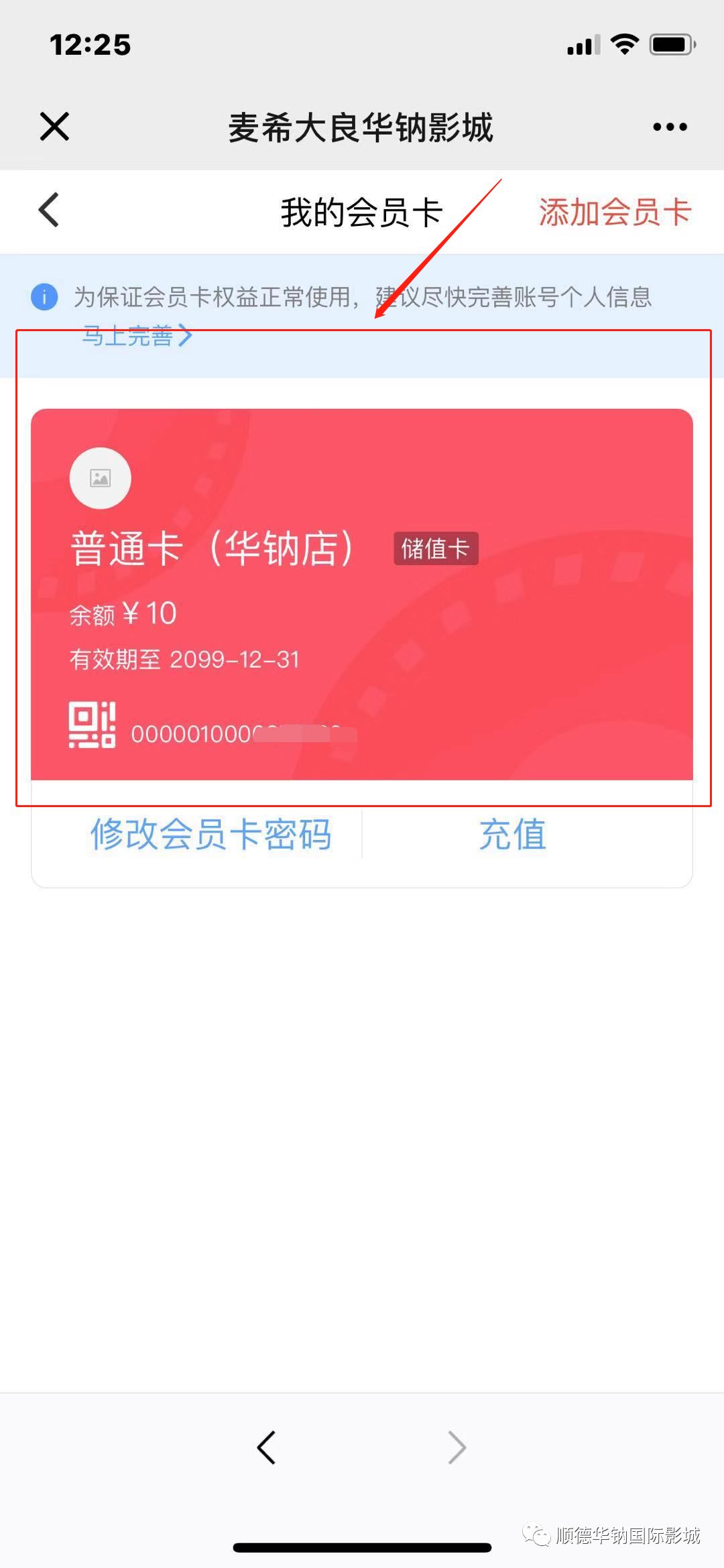Tap 修改会员卡密码
Image resolution: width=724 pixels, height=1568 pixels.
(210, 835)
